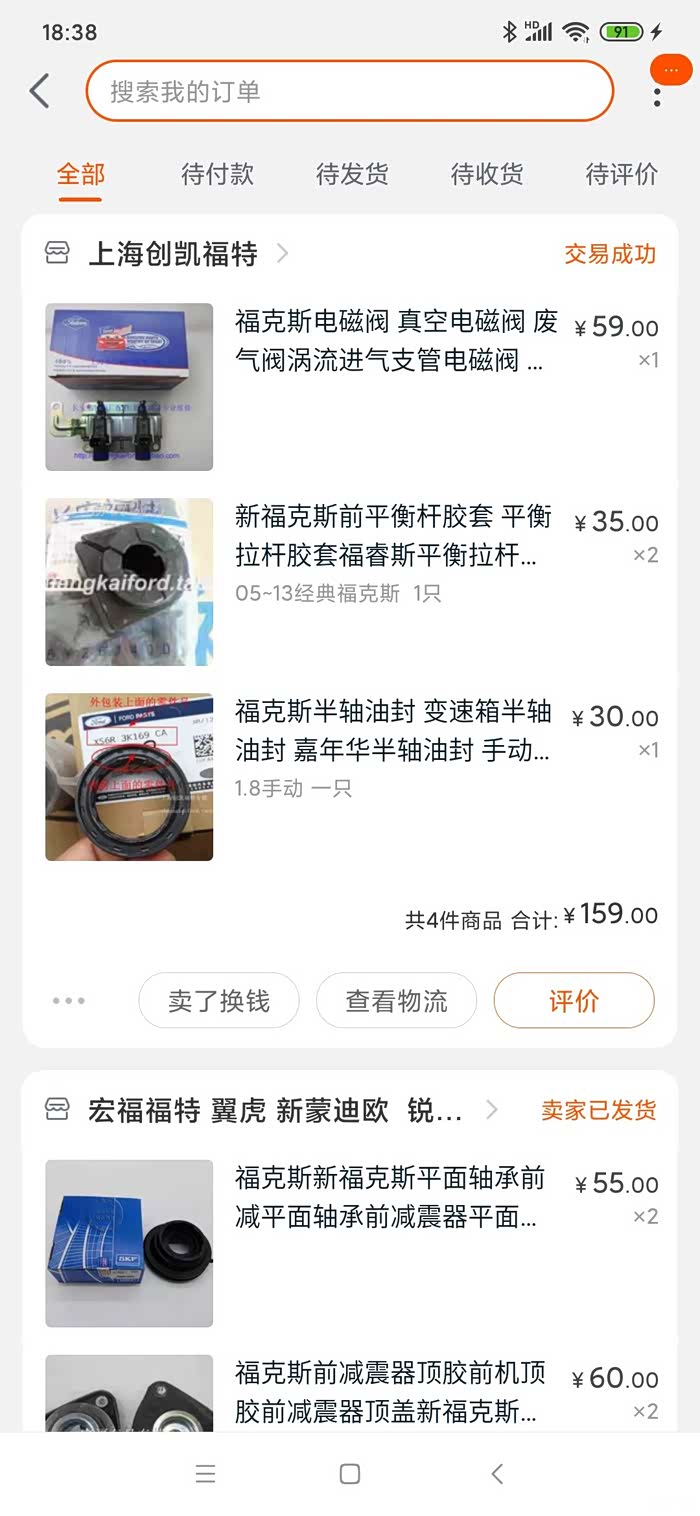The image size is (700, 1516).
Task: Switch to the 待评价 tab
Action: click(621, 174)
